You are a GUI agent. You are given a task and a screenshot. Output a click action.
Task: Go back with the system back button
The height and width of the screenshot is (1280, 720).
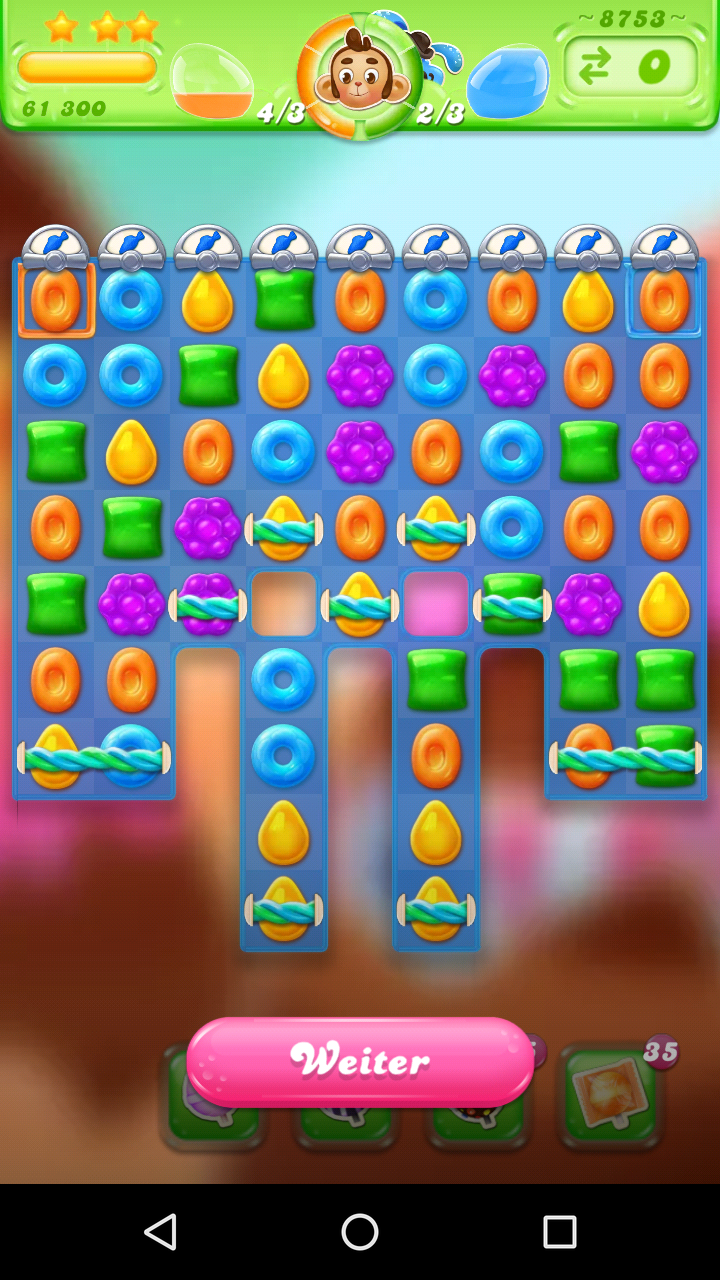pyautogui.click(x=160, y=1232)
